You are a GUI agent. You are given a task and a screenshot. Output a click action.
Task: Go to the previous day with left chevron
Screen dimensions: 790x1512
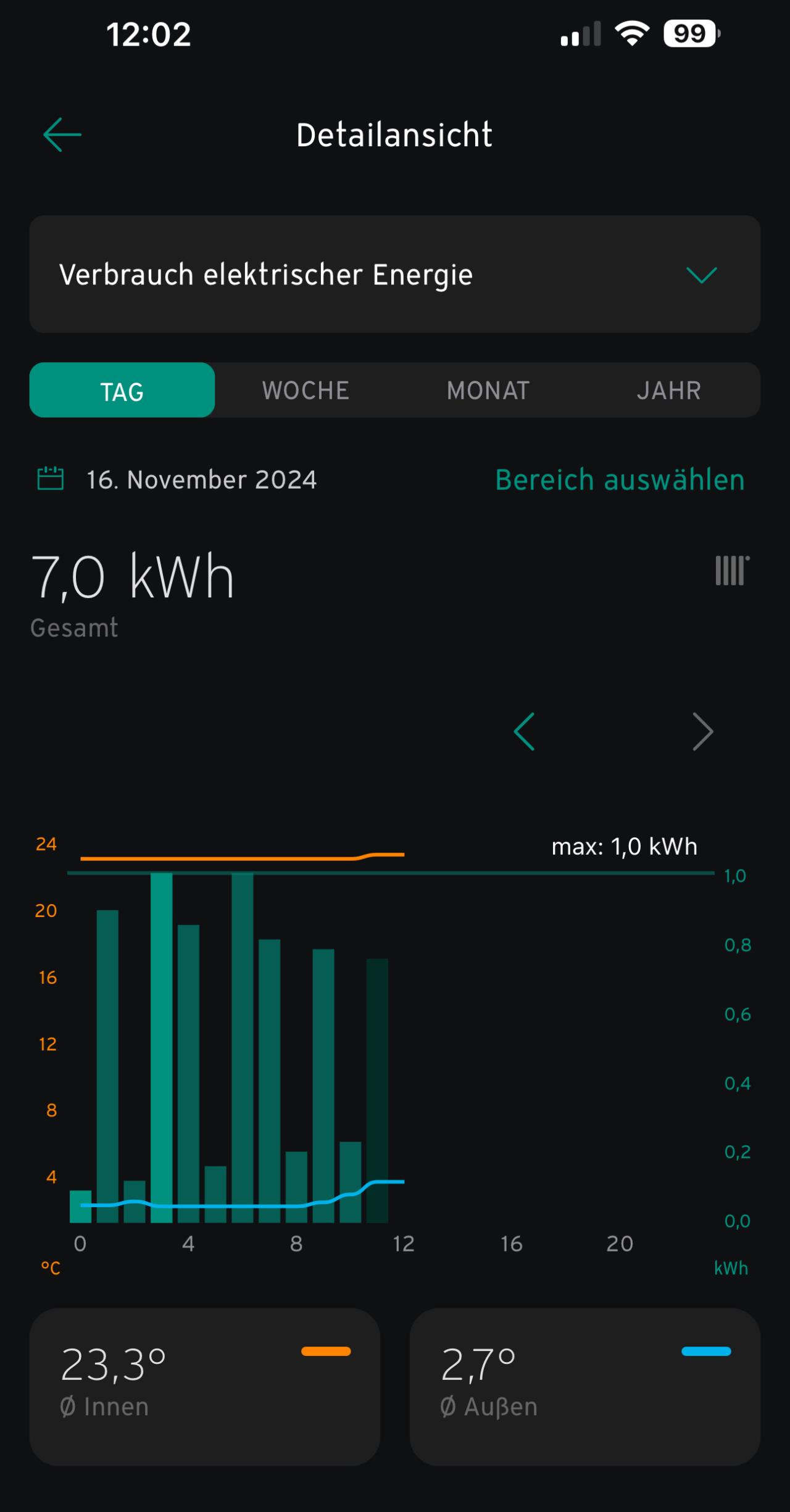524,731
